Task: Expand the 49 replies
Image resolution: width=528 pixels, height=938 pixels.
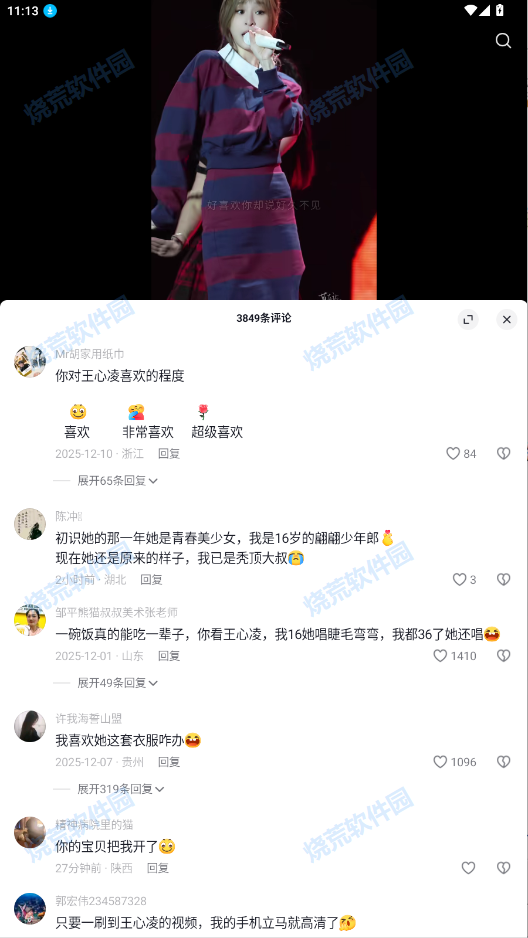Action: [117, 683]
